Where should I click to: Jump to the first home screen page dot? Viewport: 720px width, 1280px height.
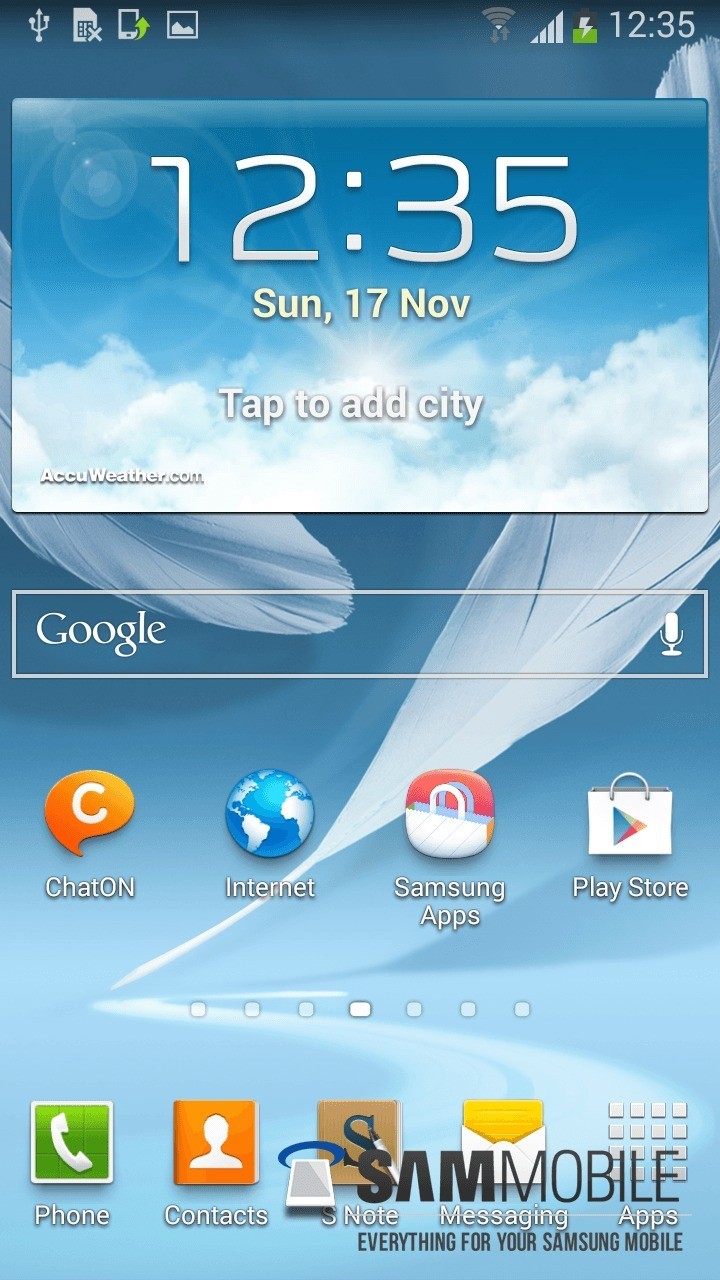[198, 1009]
